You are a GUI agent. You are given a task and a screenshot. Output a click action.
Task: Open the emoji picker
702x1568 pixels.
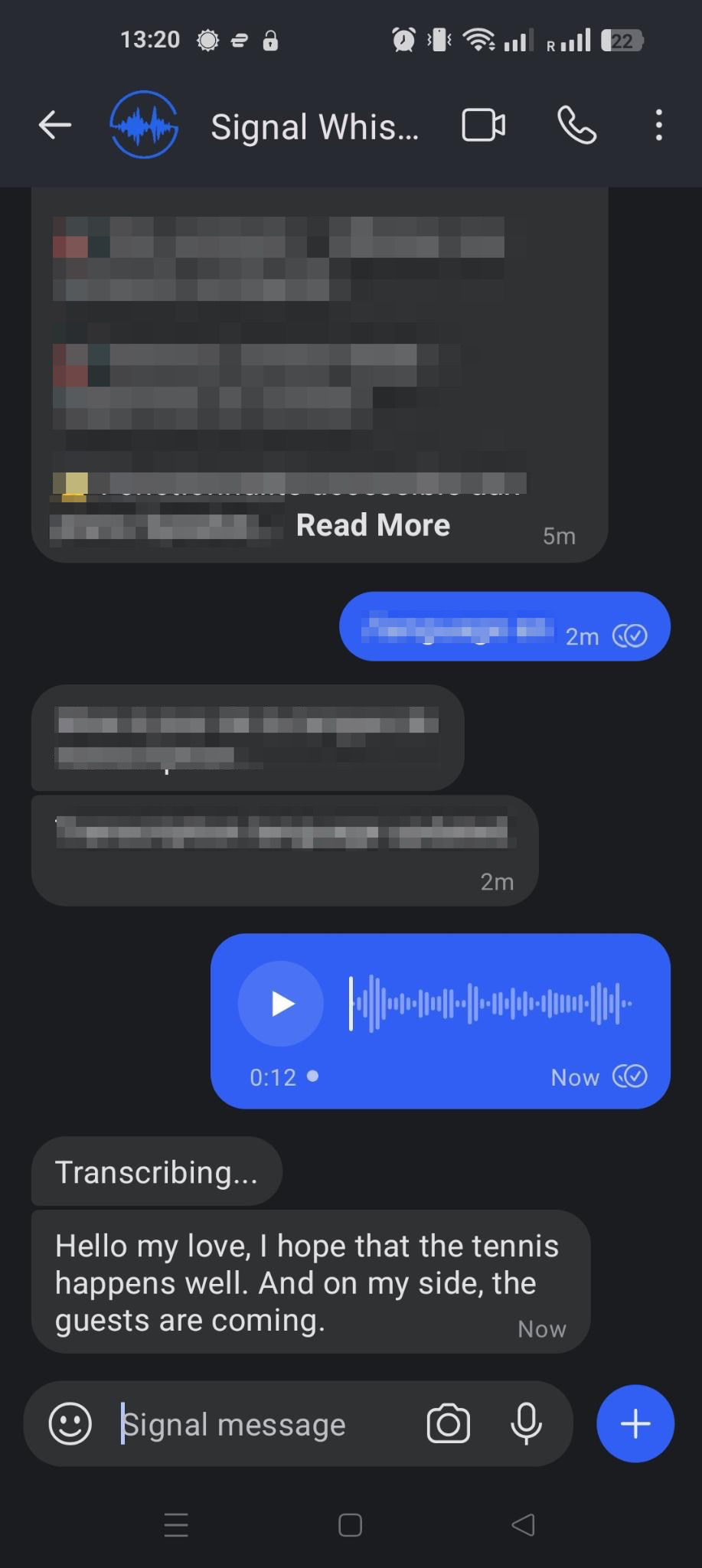pyautogui.click(x=70, y=1424)
